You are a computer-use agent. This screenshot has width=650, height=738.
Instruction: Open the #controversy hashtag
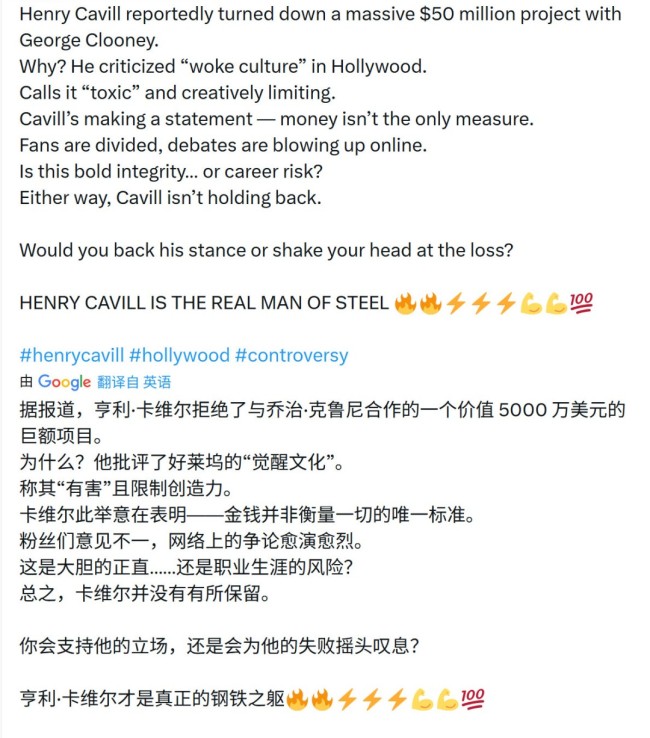point(291,355)
